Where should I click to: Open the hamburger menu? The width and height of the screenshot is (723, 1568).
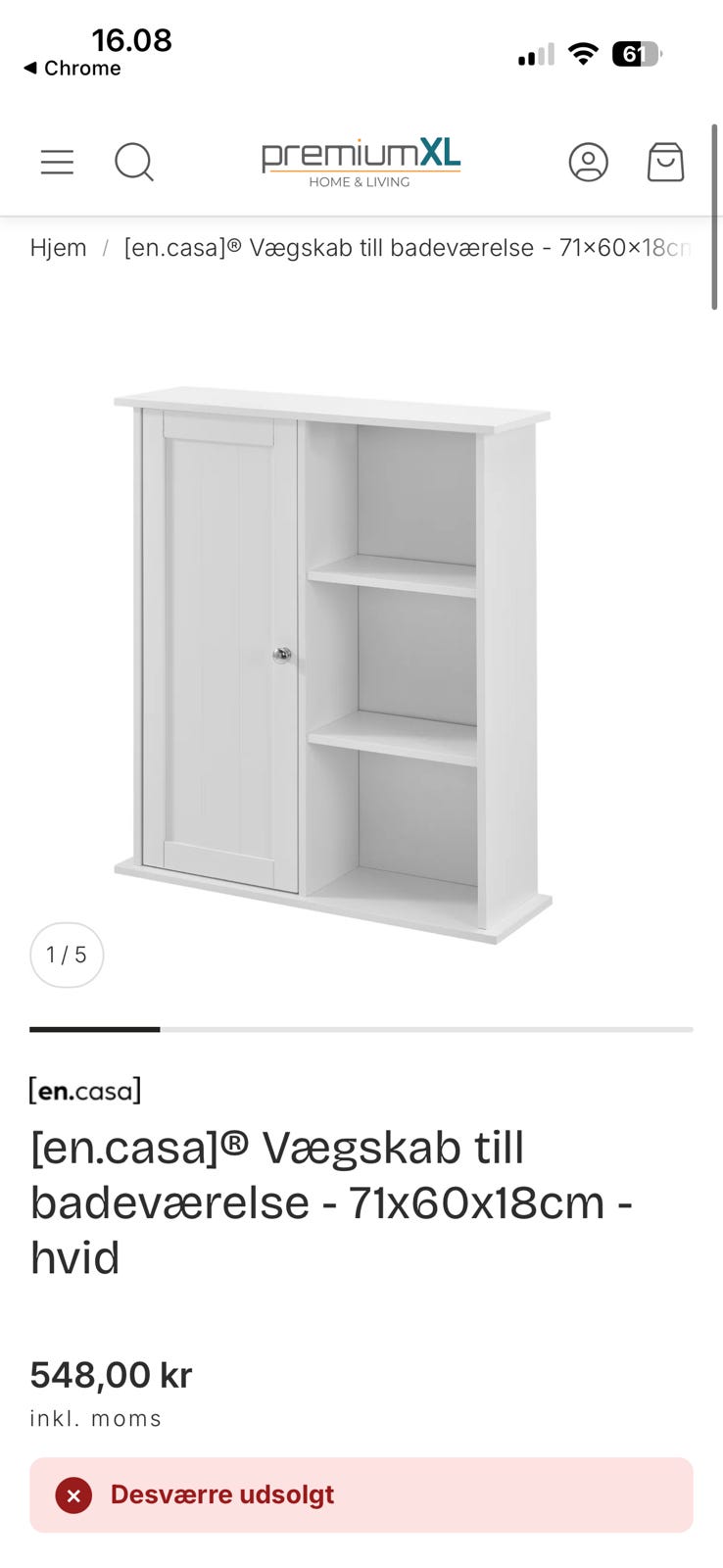tap(57, 162)
